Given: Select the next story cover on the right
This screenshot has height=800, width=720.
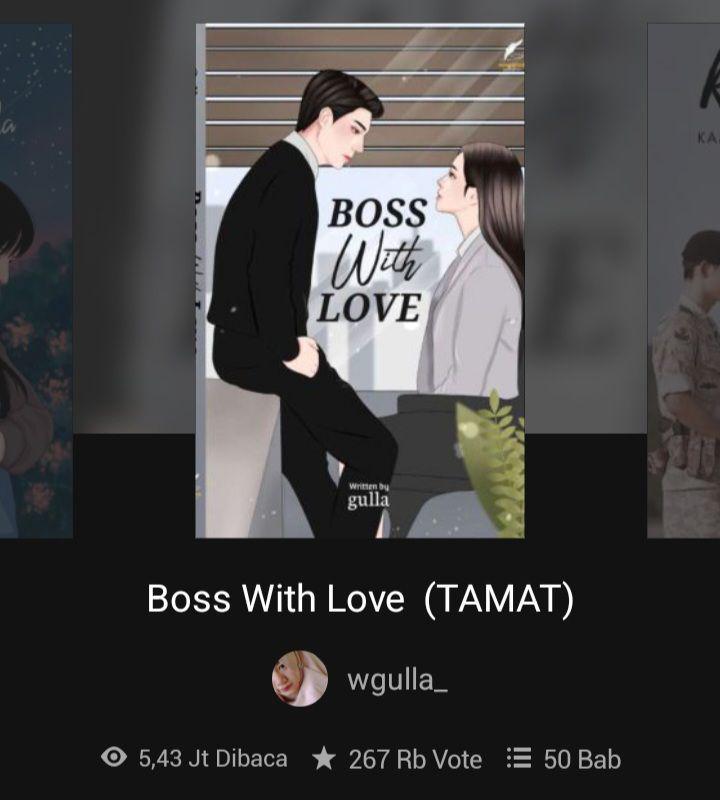Looking at the screenshot, I should coord(685,280).
